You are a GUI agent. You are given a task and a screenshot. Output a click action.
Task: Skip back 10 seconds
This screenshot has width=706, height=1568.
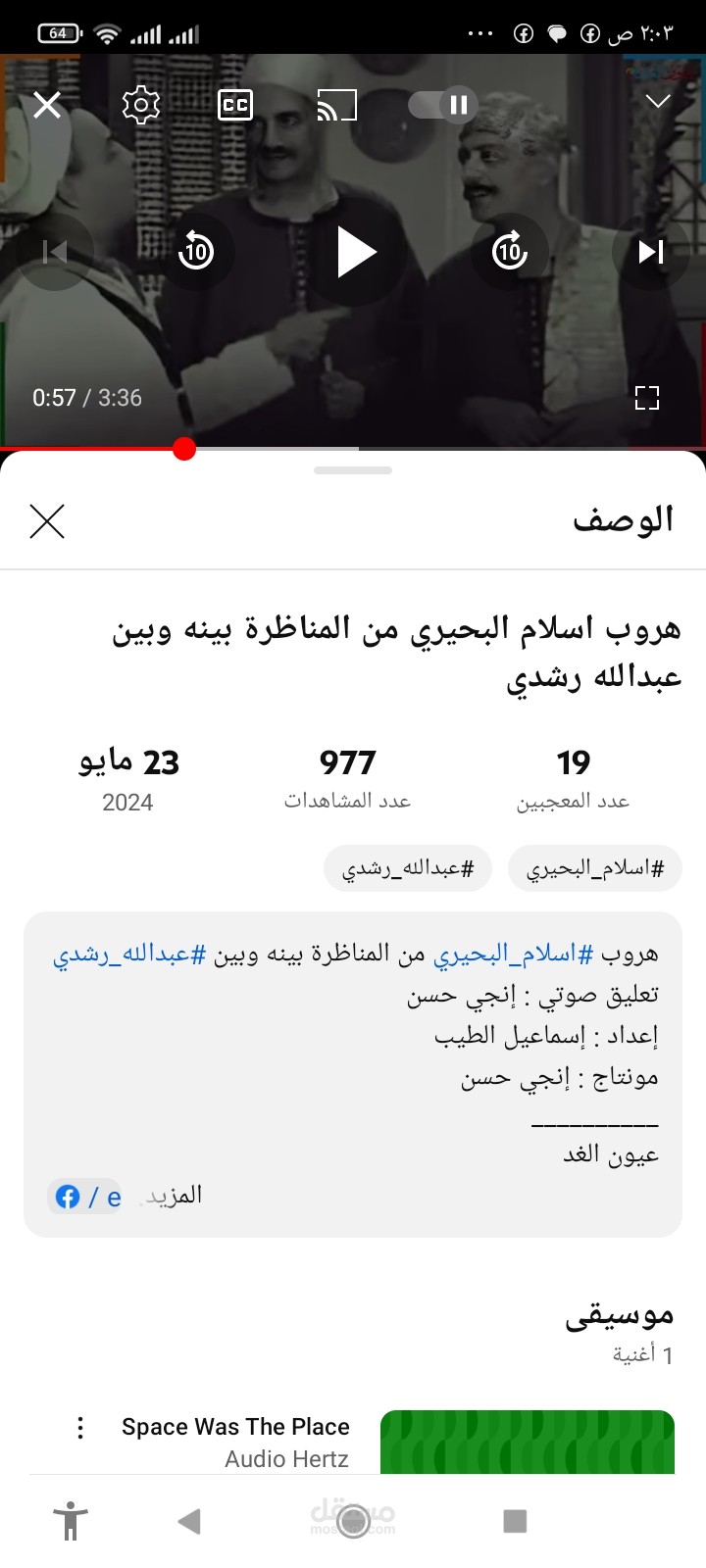(196, 252)
